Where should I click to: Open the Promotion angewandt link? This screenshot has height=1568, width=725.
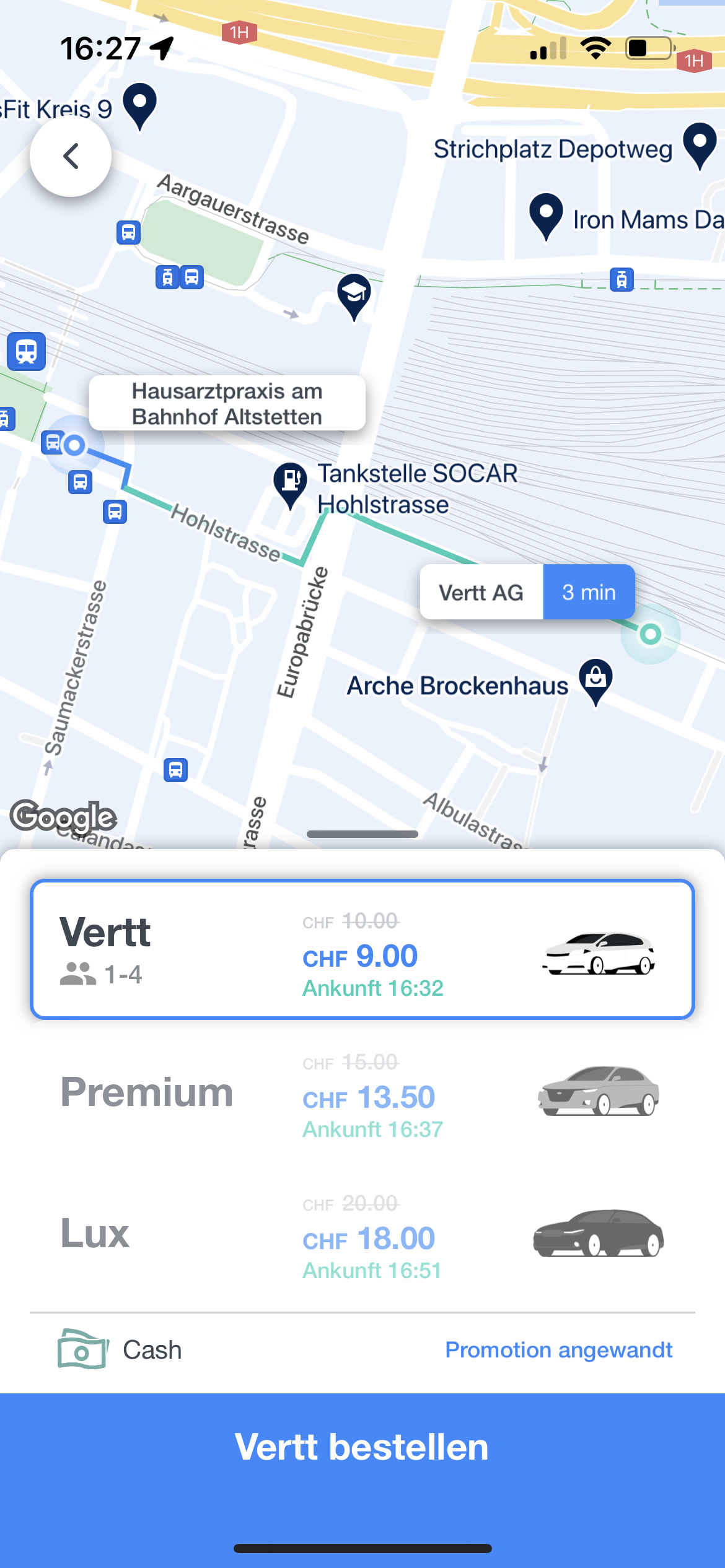[x=559, y=1349]
